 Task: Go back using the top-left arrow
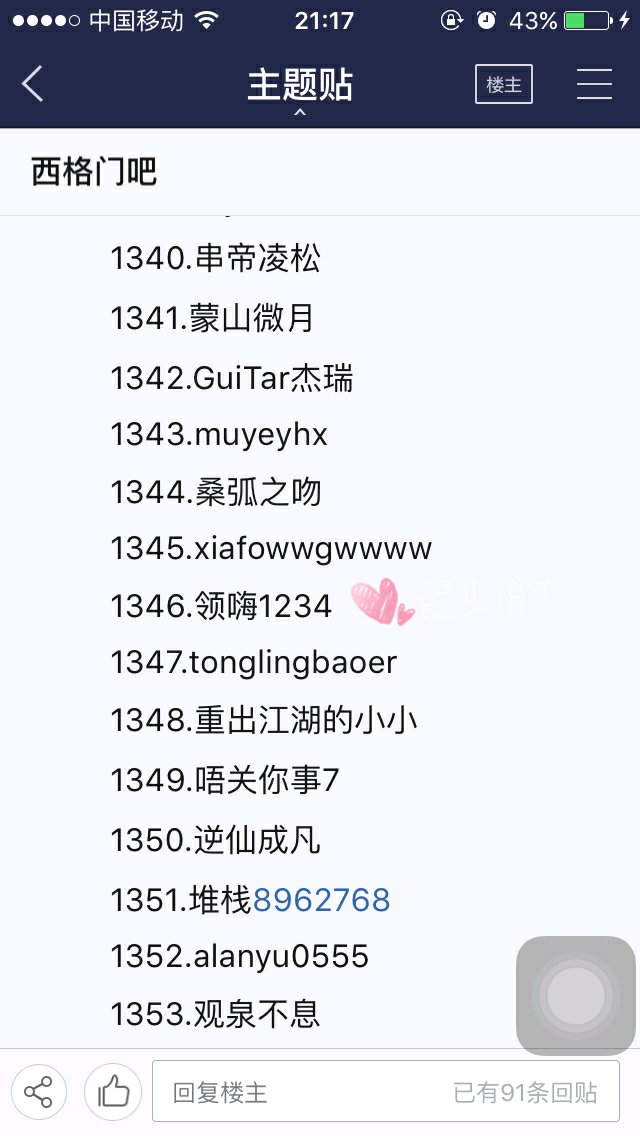[x=33, y=84]
